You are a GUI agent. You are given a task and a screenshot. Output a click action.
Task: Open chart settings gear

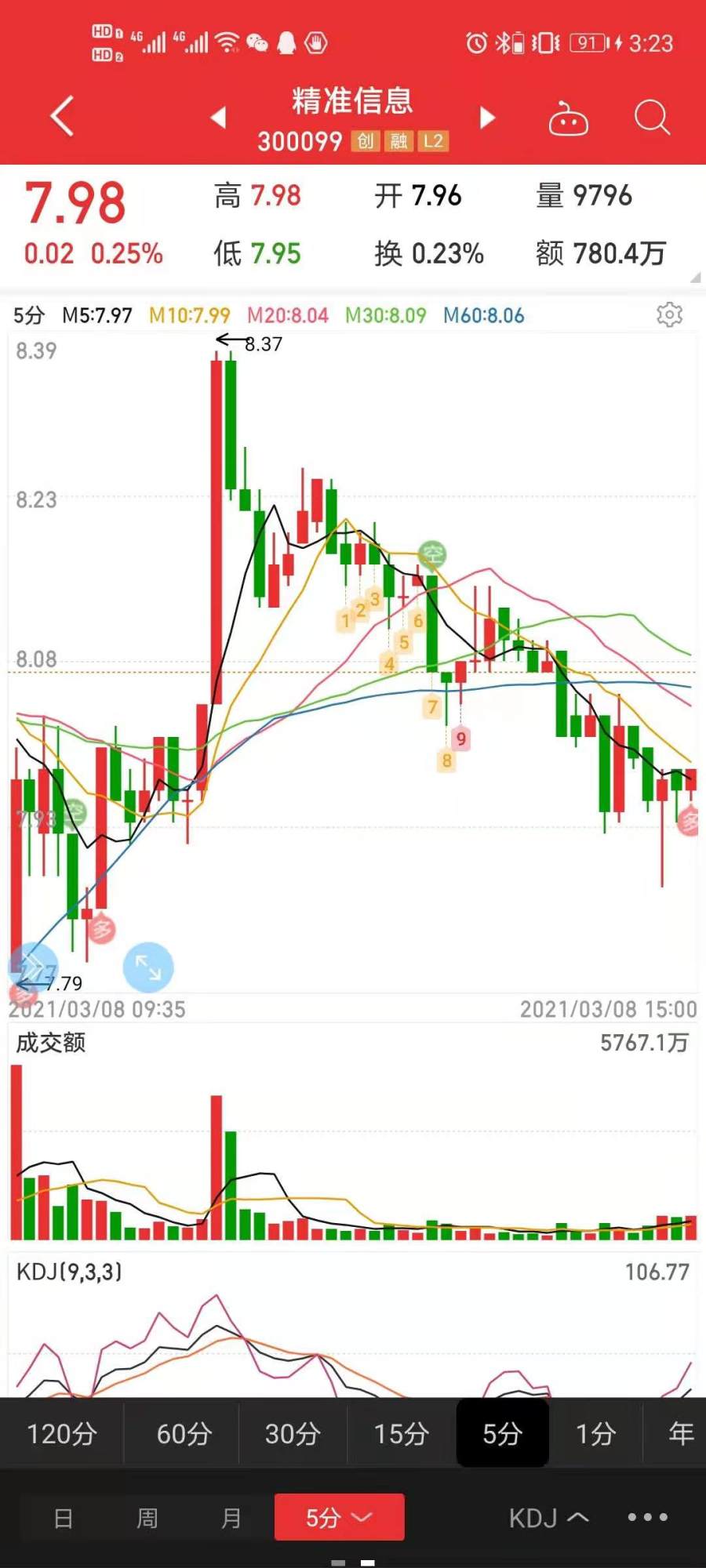click(x=669, y=315)
